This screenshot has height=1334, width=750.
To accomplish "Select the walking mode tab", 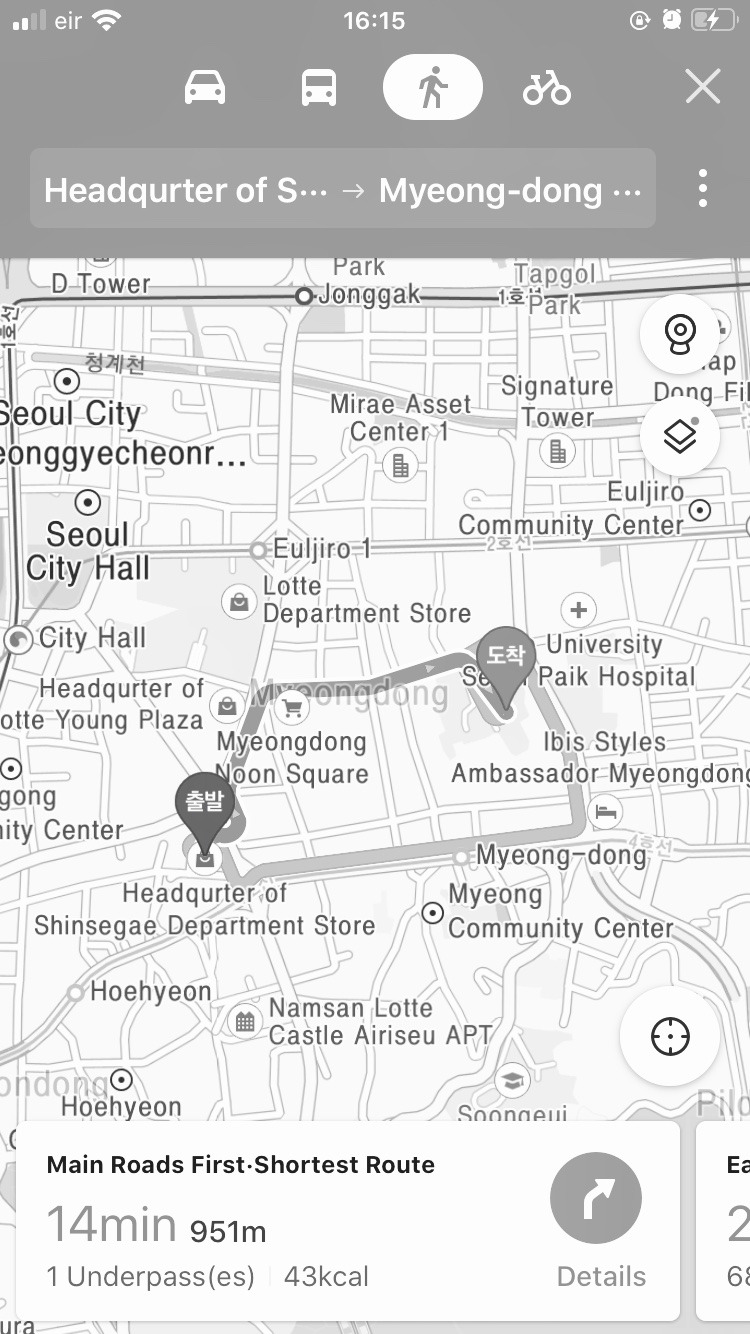I will [x=433, y=88].
